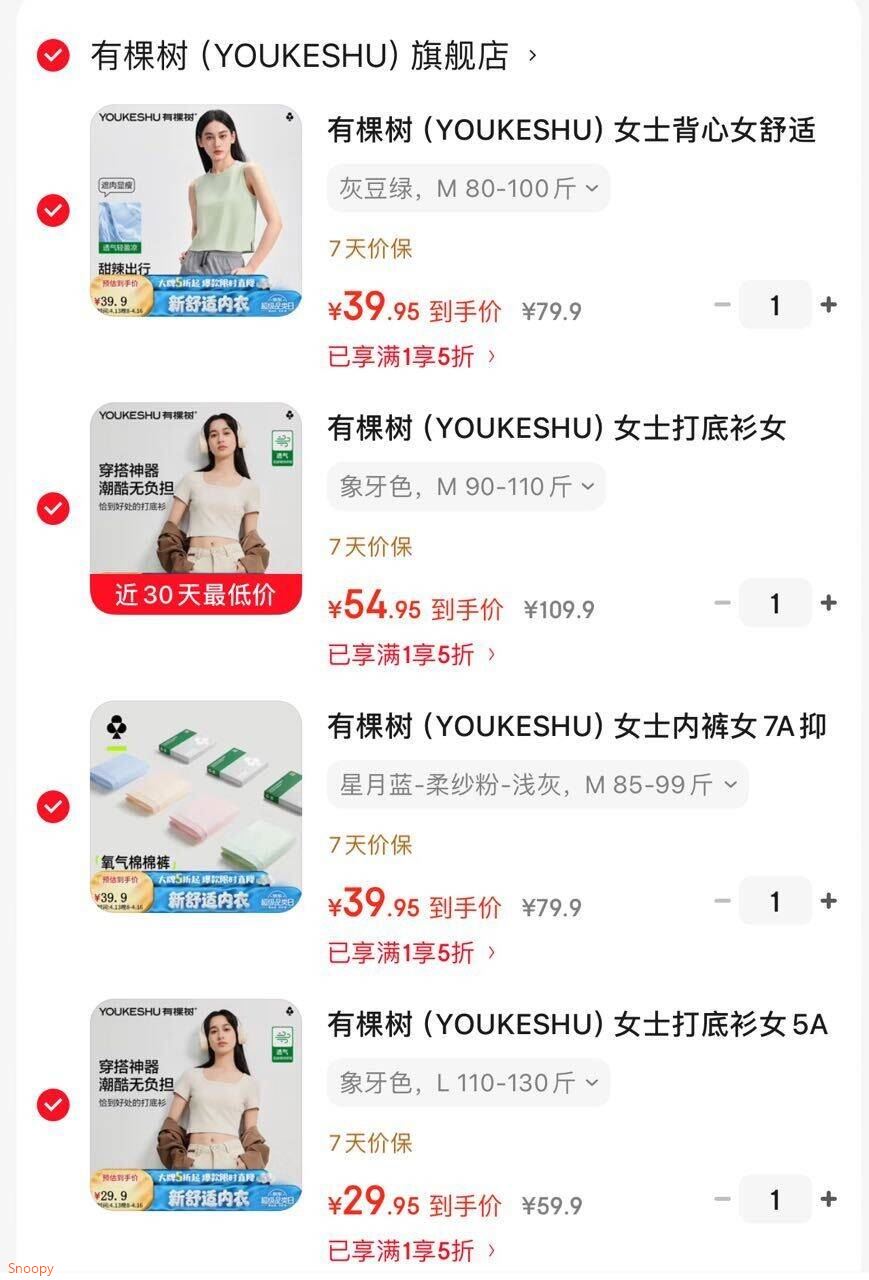Decrease quantity of the 打底衫 5A

(x=721, y=1199)
